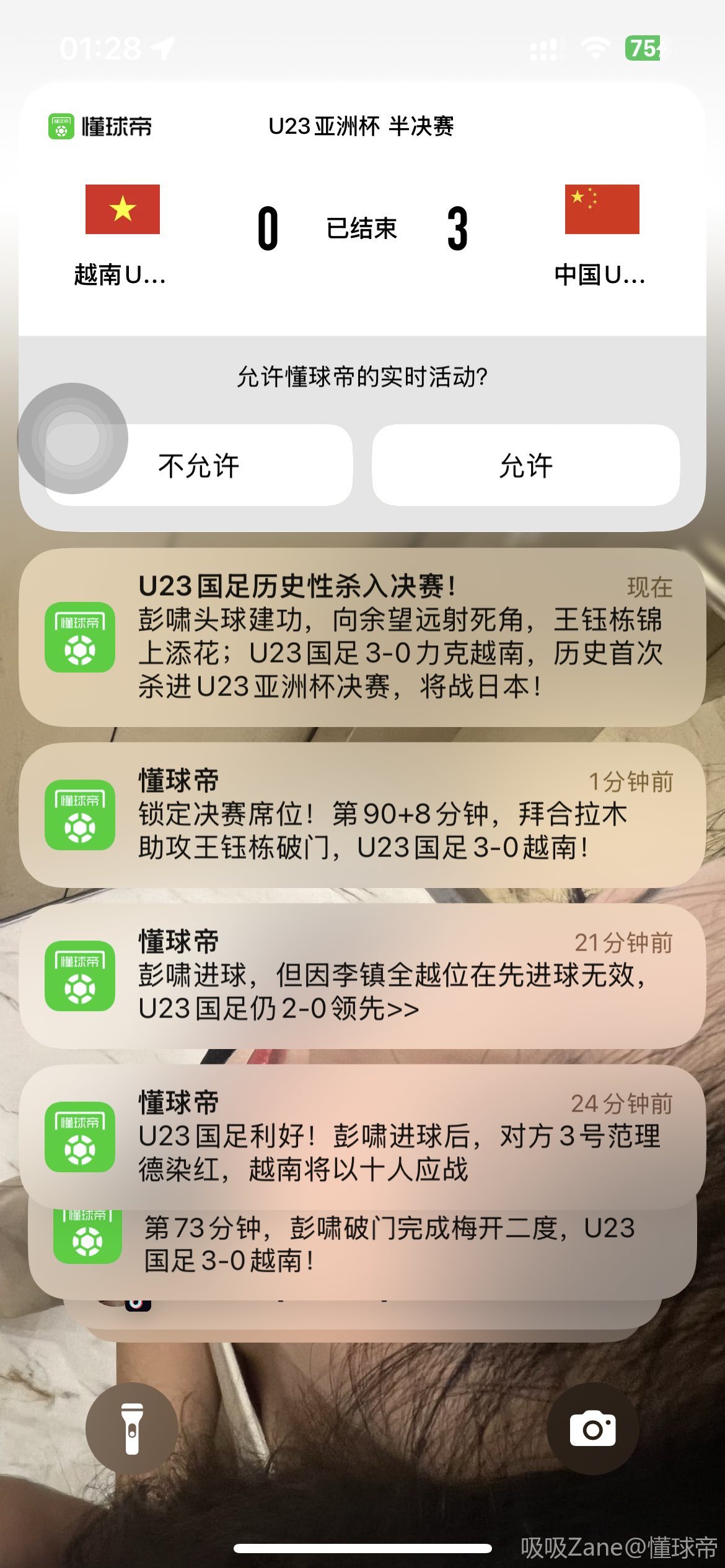Launch the lock screen camera
This screenshot has height=1568, width=725.
click(x=592, y=1429)
